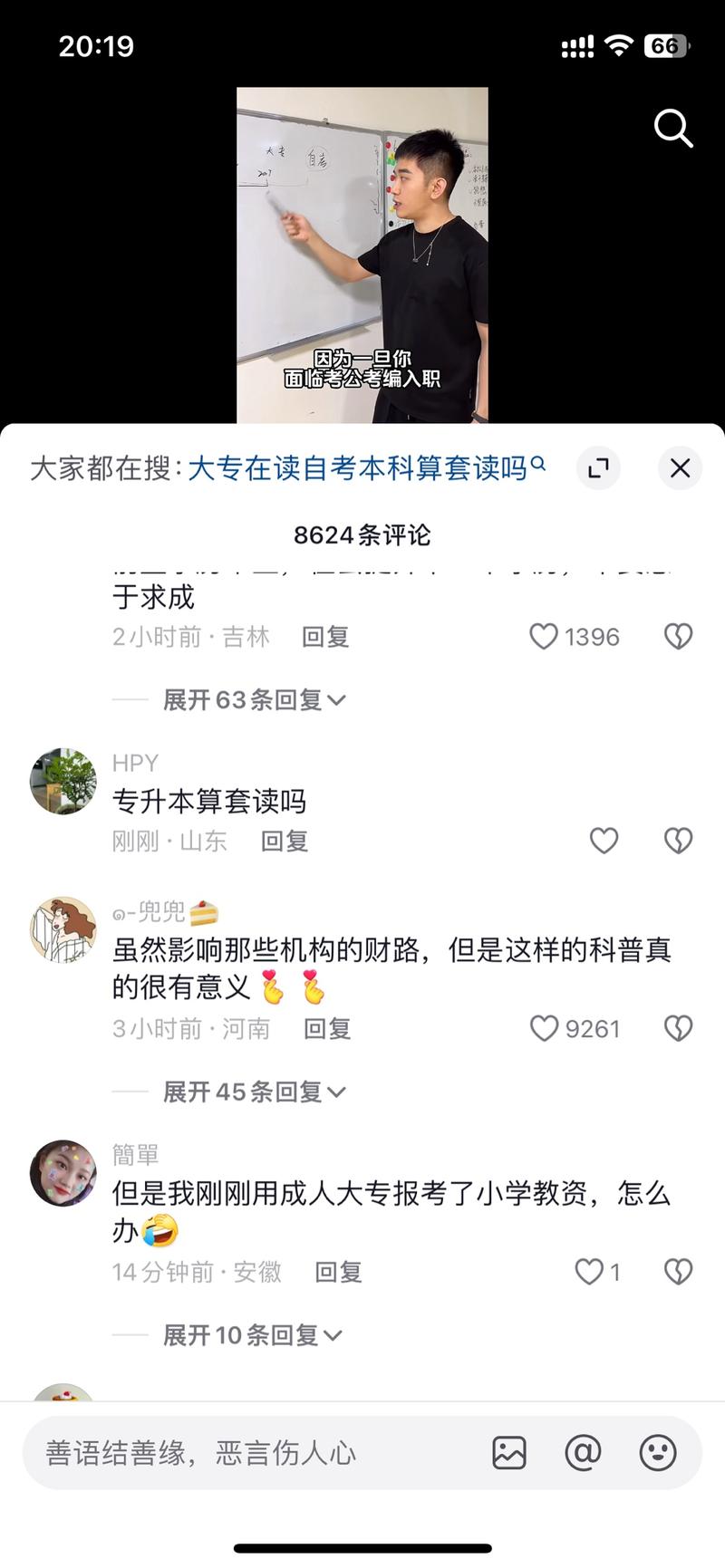Reply to HPY's comment
The width and height of the screenshot is (725, 1568).
(x=285, y=841)
